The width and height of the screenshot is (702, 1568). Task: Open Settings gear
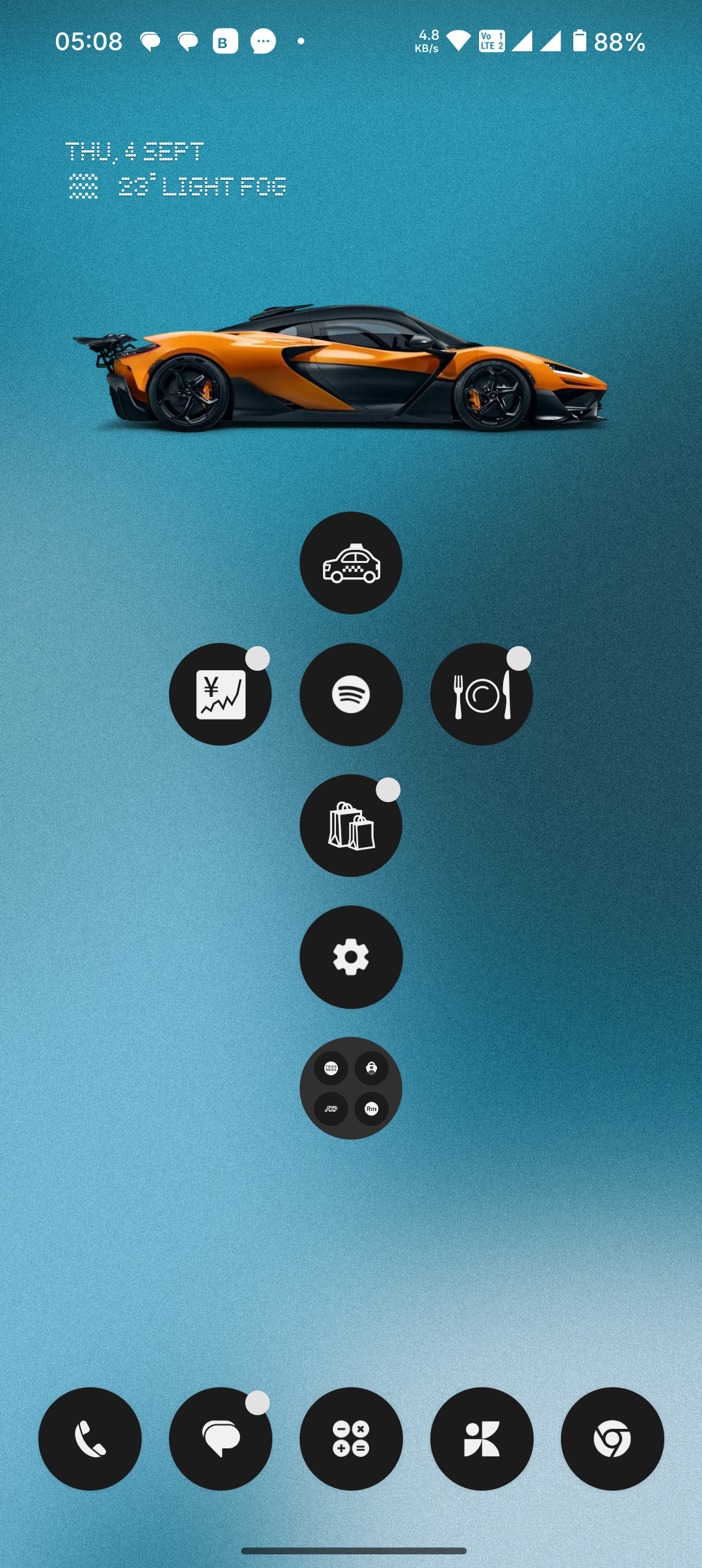[351, 957]
